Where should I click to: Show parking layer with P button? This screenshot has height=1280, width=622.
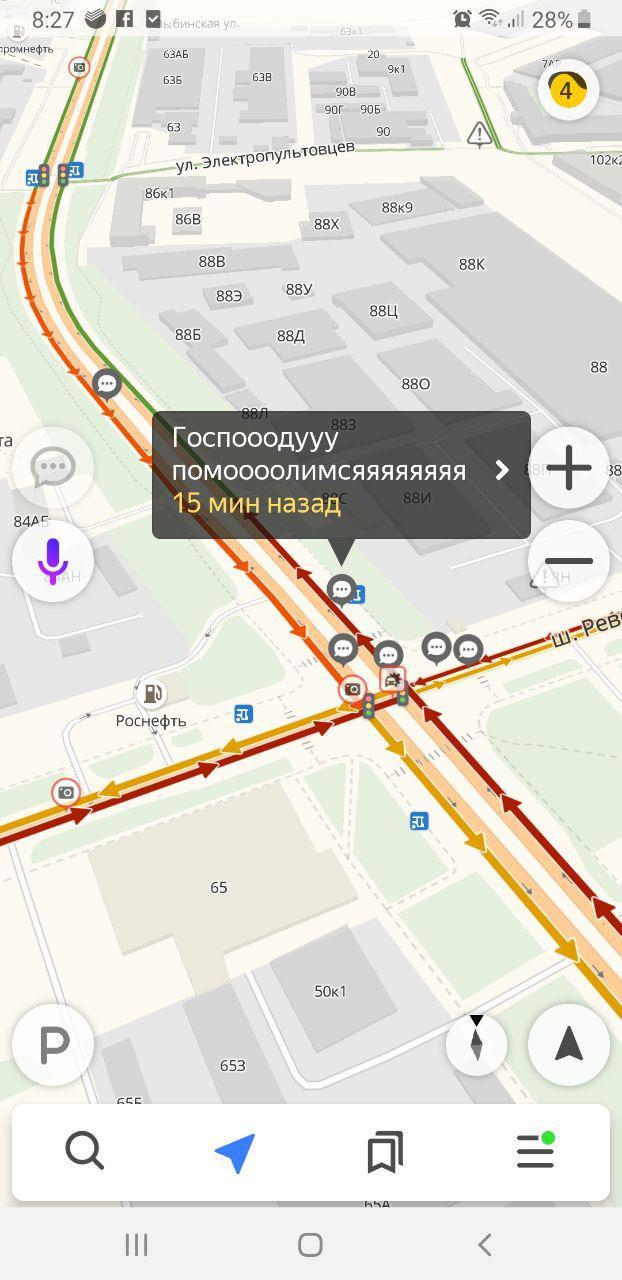click(x=53, y=1045)
